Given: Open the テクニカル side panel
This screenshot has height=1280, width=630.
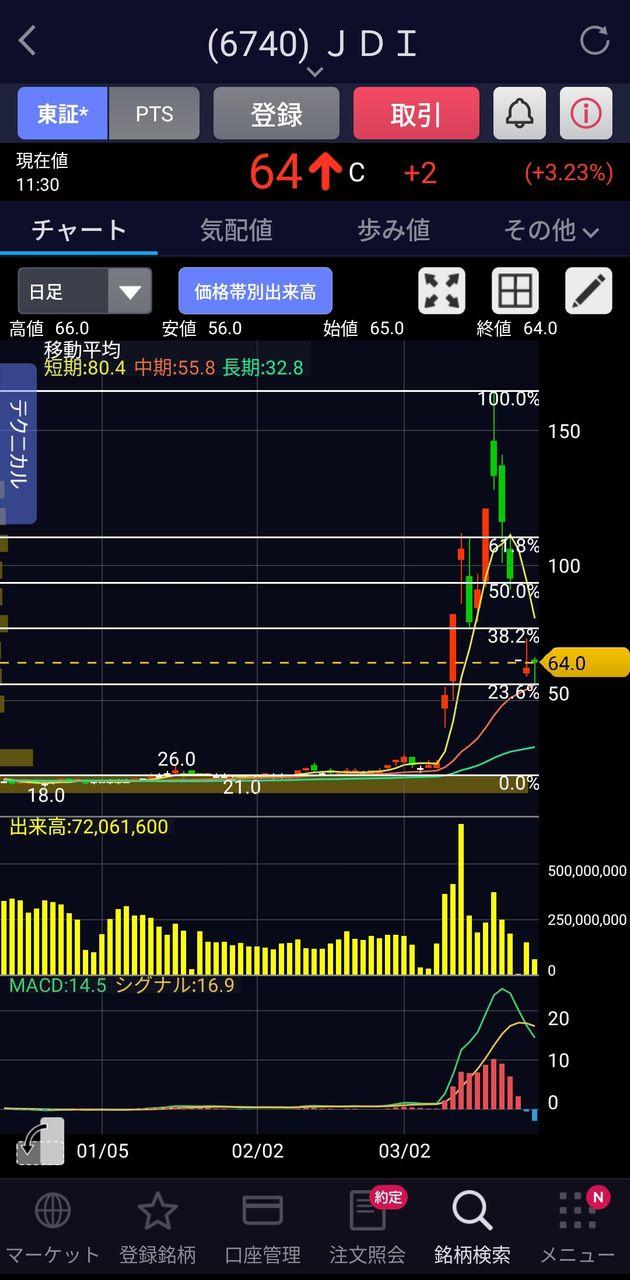Looking at the screenshot, I should coord(18,443).
